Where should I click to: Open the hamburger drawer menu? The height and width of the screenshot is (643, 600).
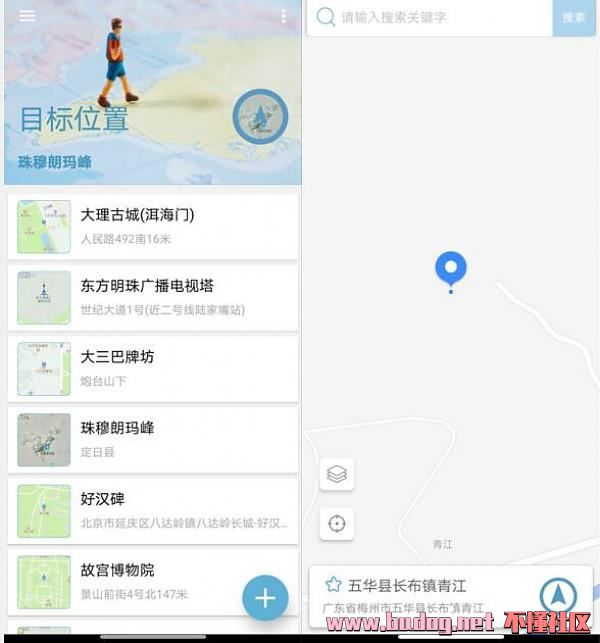(28, 16)
